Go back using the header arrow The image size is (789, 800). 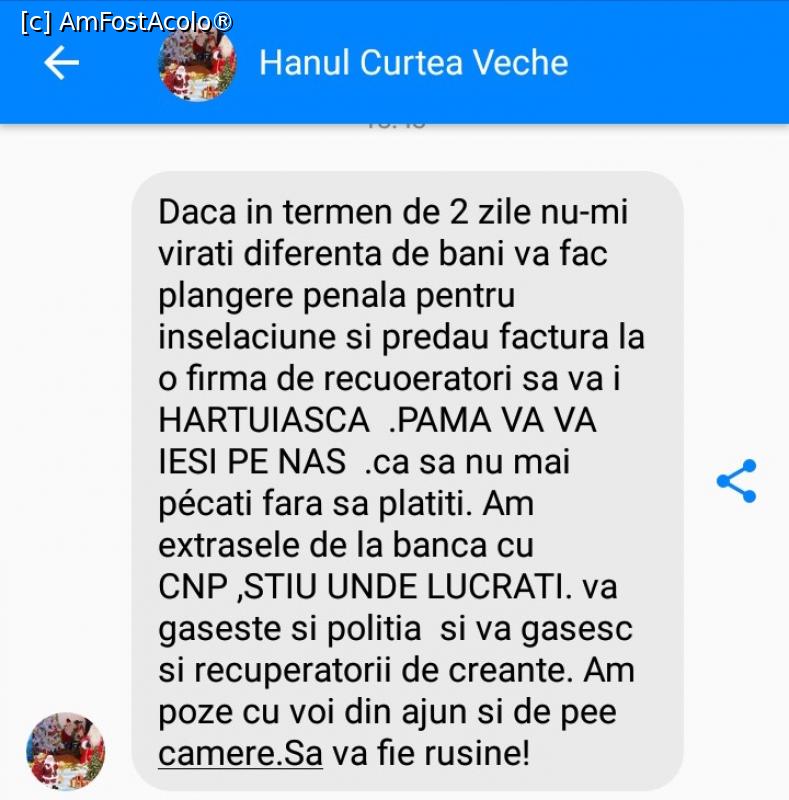[x=61, y=62]
